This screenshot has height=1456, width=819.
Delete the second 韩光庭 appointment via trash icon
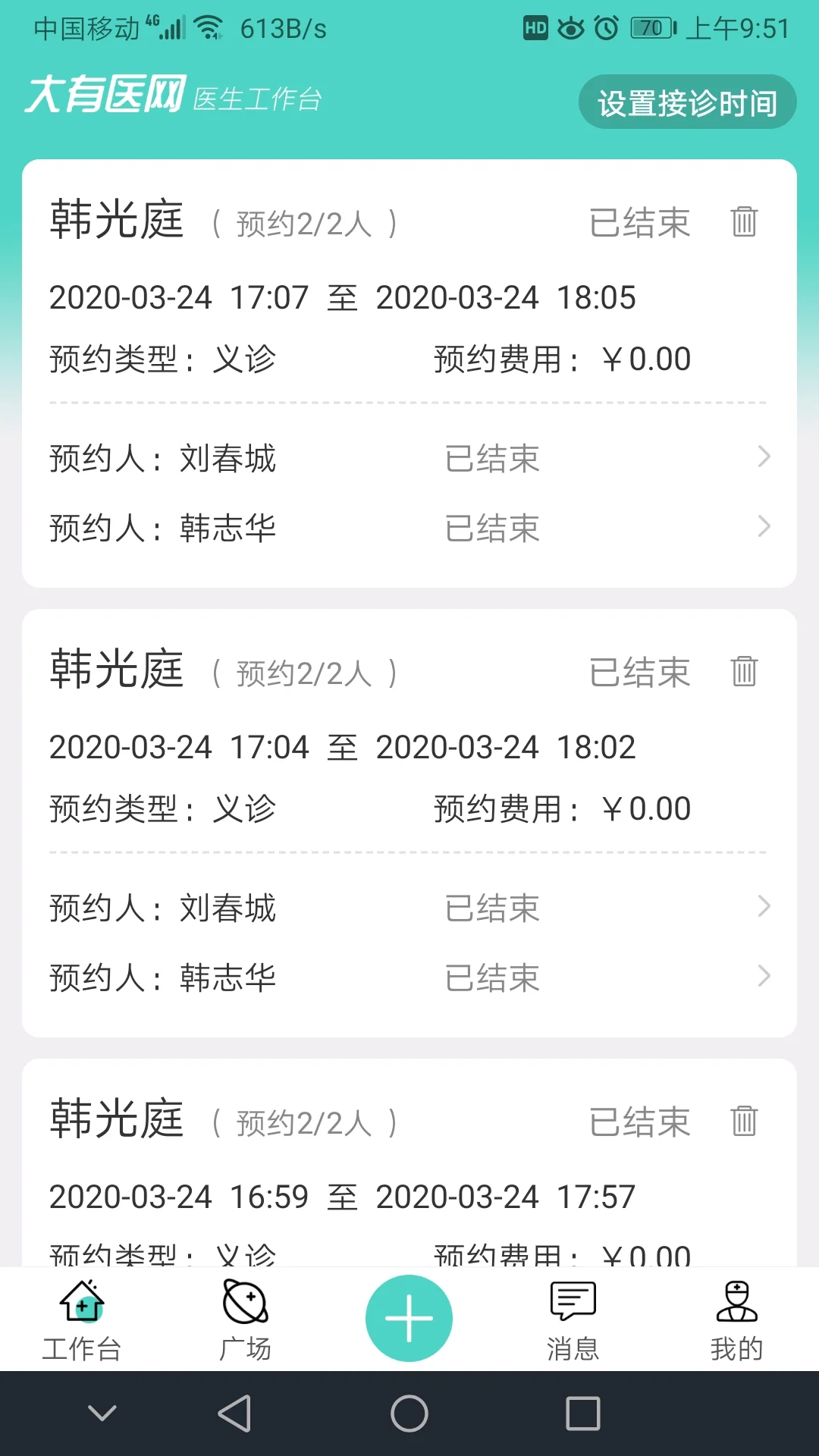744,672
